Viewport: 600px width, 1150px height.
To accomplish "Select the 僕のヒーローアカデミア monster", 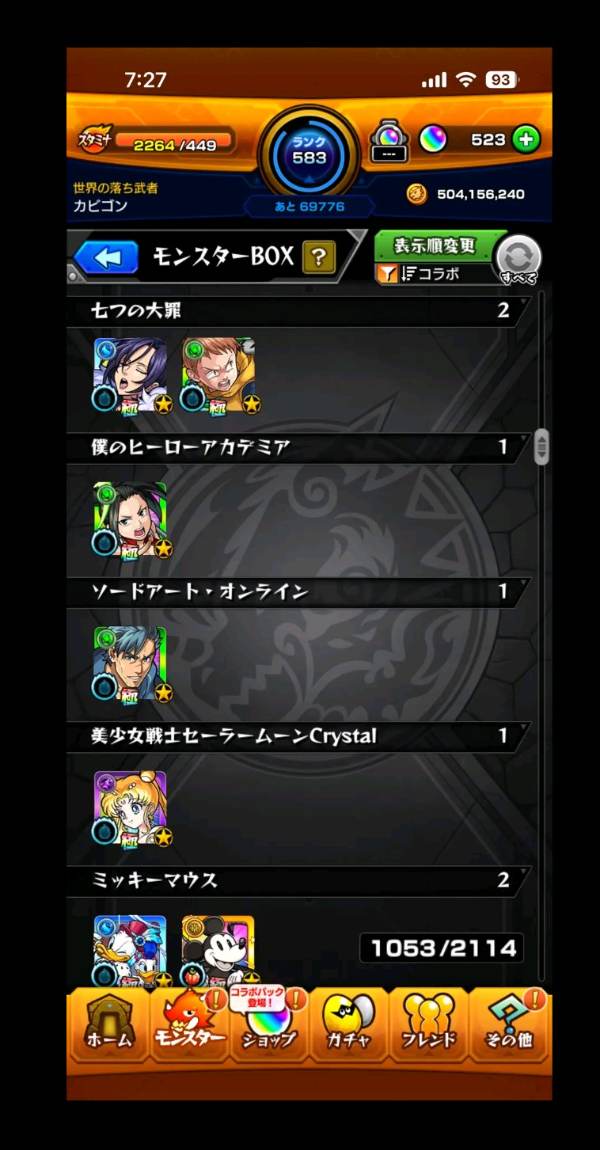I will [x=130, y=519].
